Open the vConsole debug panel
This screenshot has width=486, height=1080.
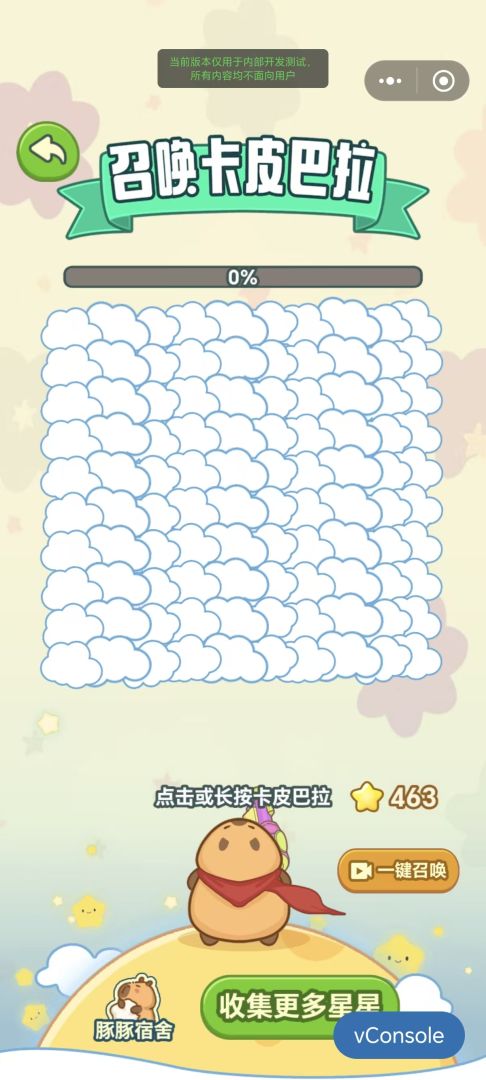click(x=399, y=1035)
